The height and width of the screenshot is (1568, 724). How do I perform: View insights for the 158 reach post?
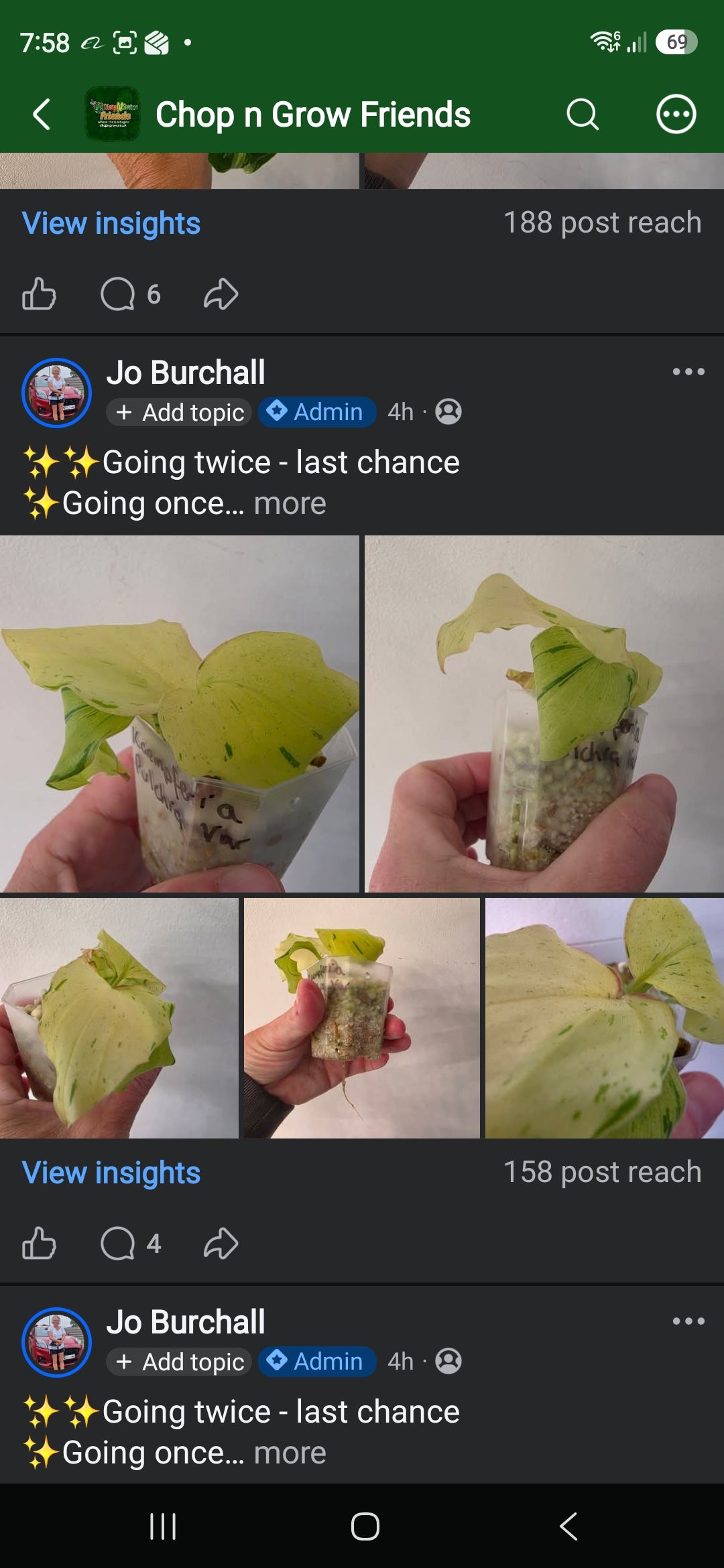coord(111,1173)
